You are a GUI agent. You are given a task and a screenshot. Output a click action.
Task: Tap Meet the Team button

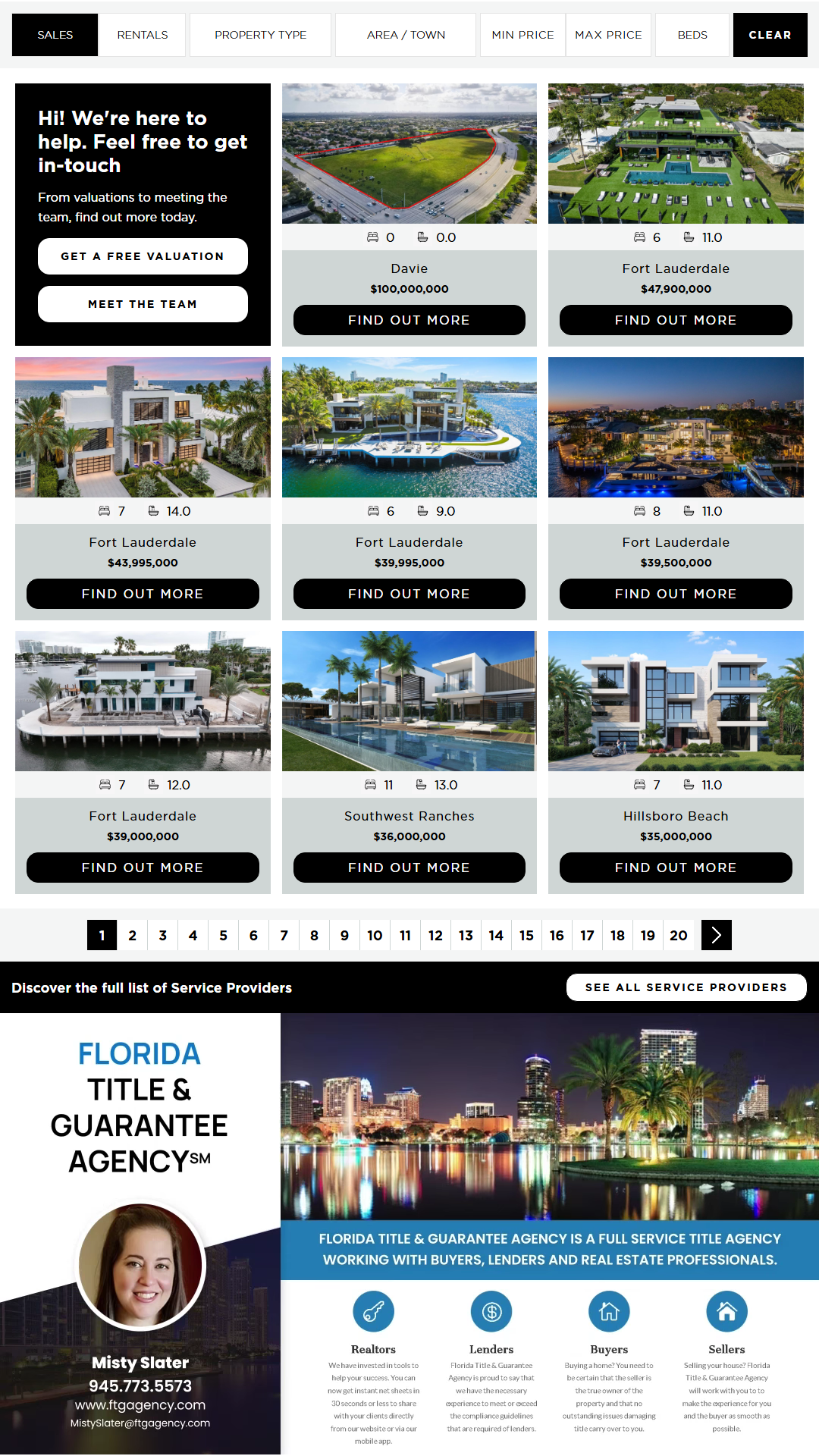143,304
